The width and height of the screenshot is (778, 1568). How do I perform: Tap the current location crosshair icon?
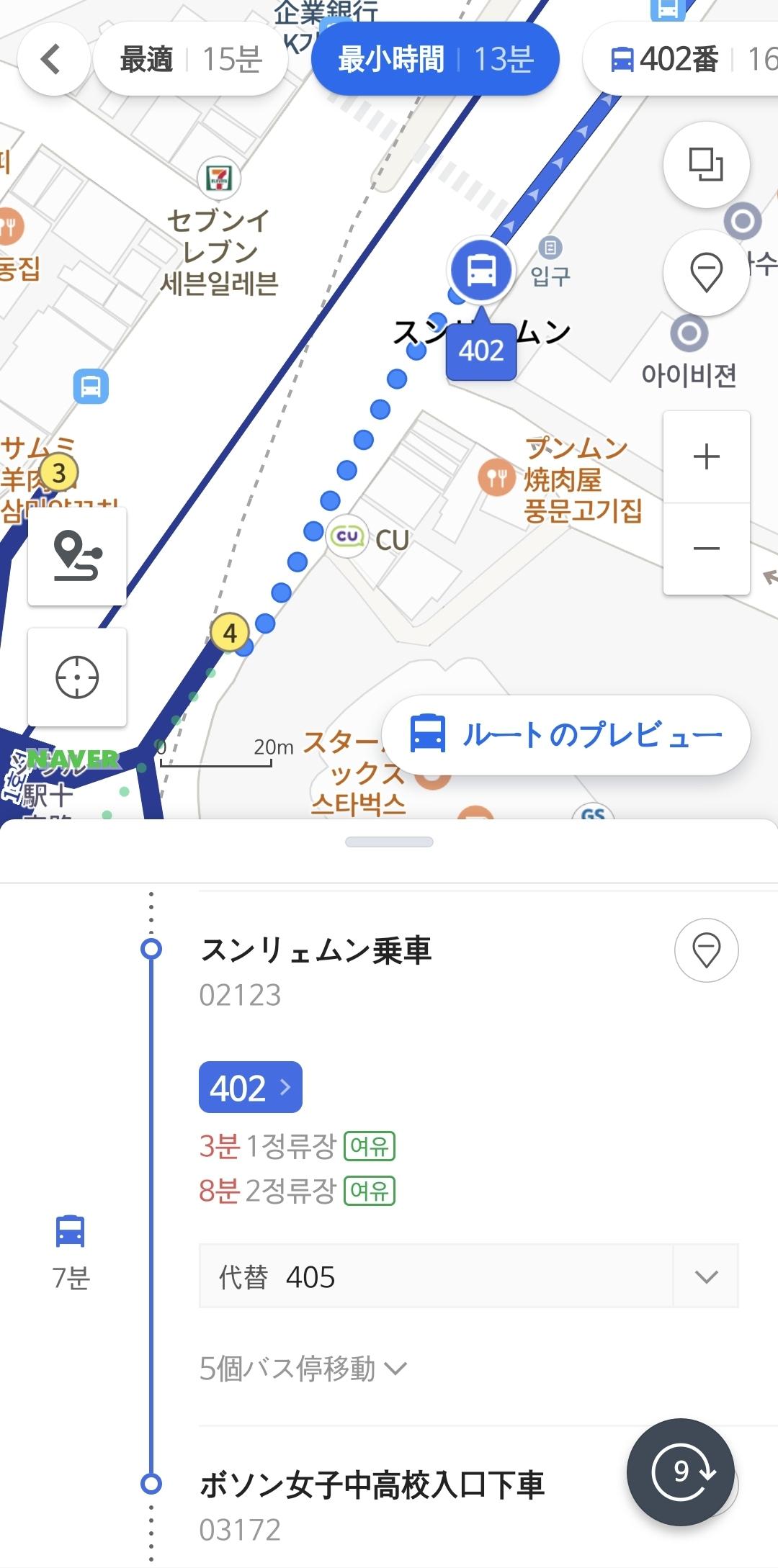point(77,677)
